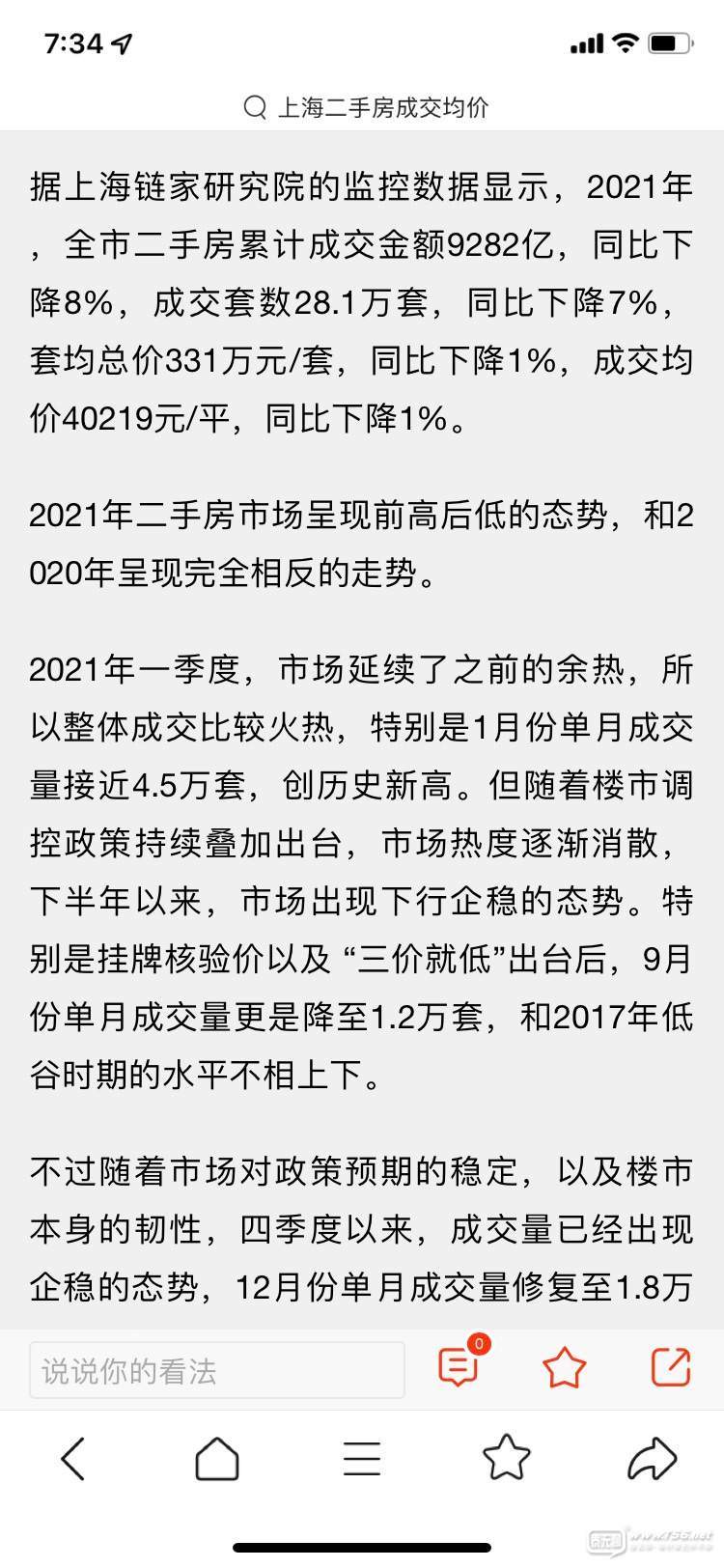Favorite this article with the orange star
This screenshot has height=1568, width=724.
coord(565,1366)
